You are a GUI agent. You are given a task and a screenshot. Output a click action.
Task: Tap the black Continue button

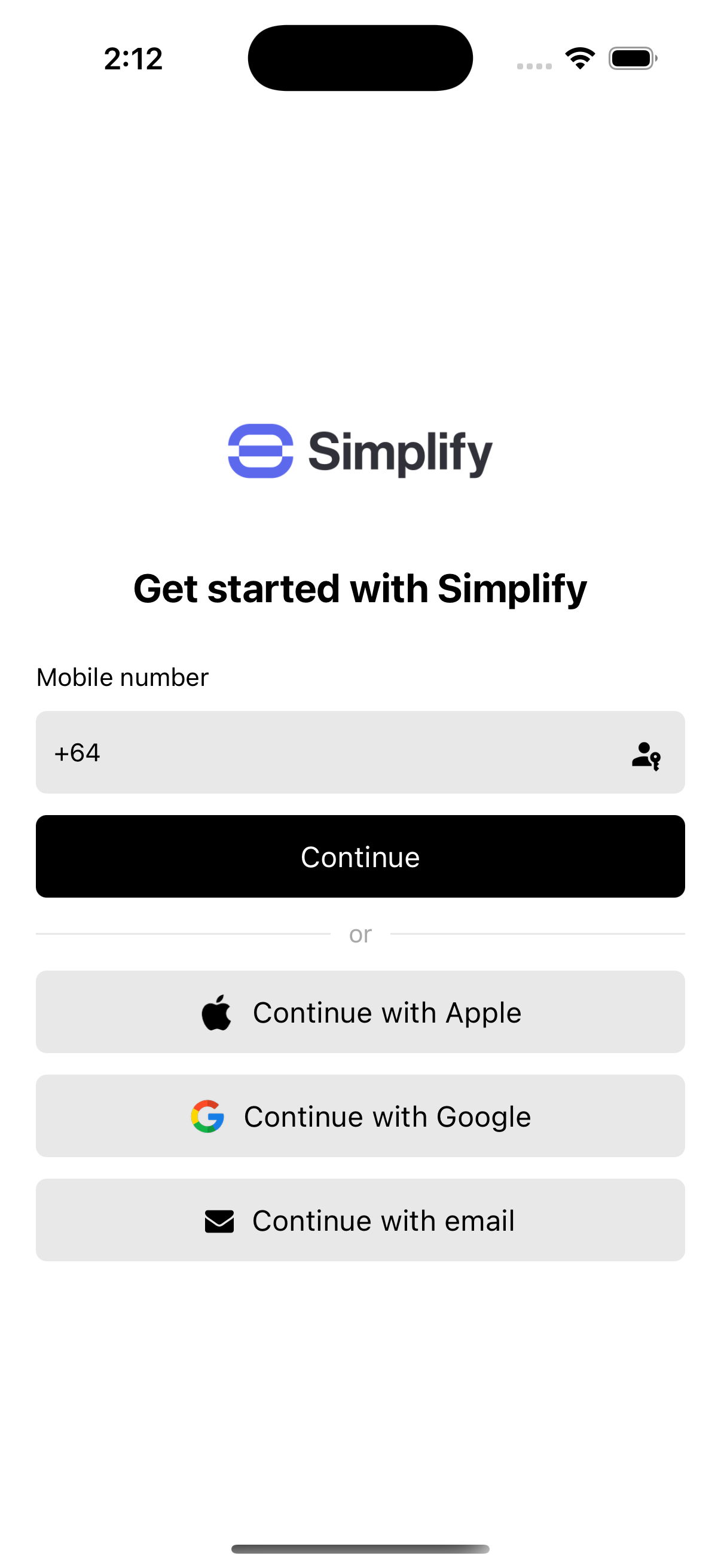point(360,856)
